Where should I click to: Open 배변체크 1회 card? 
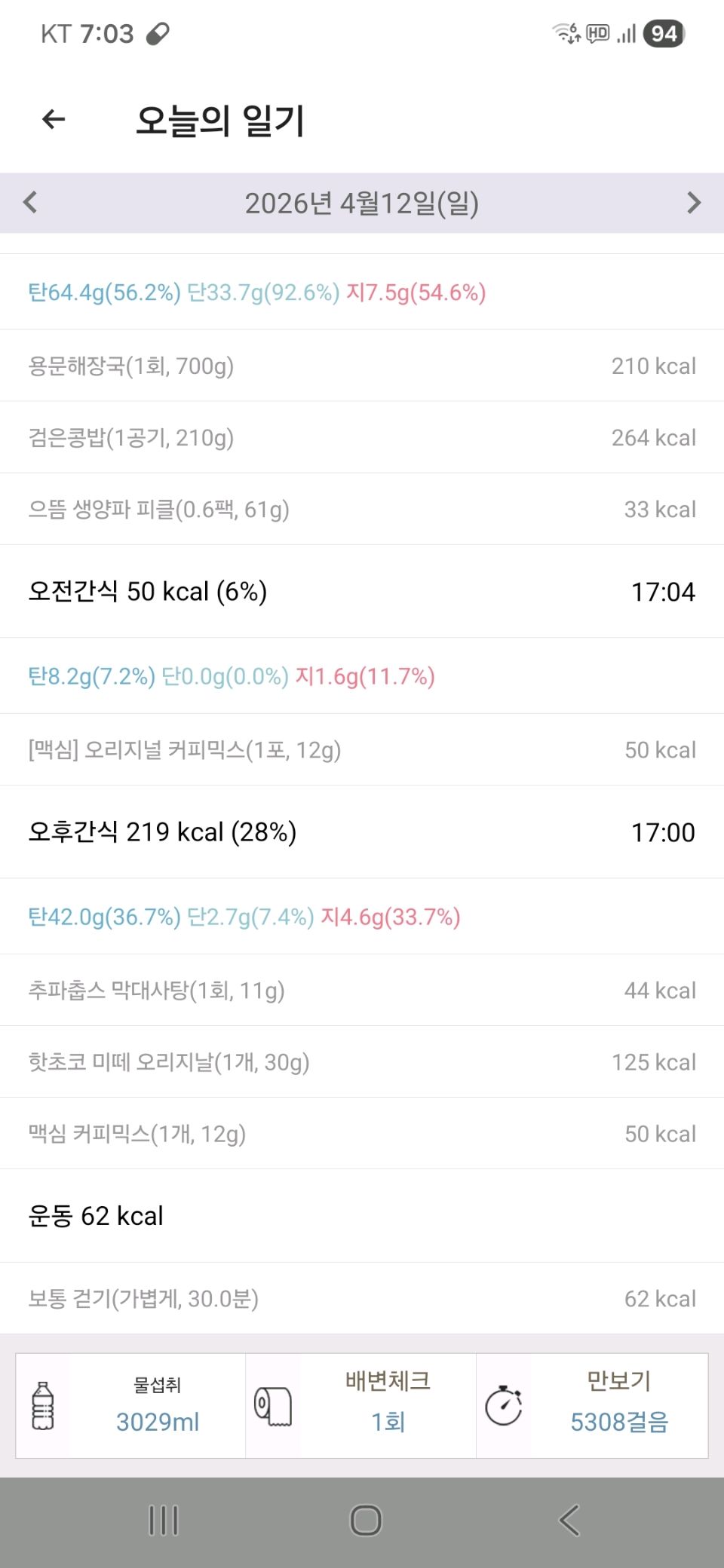click(362, 1406)
